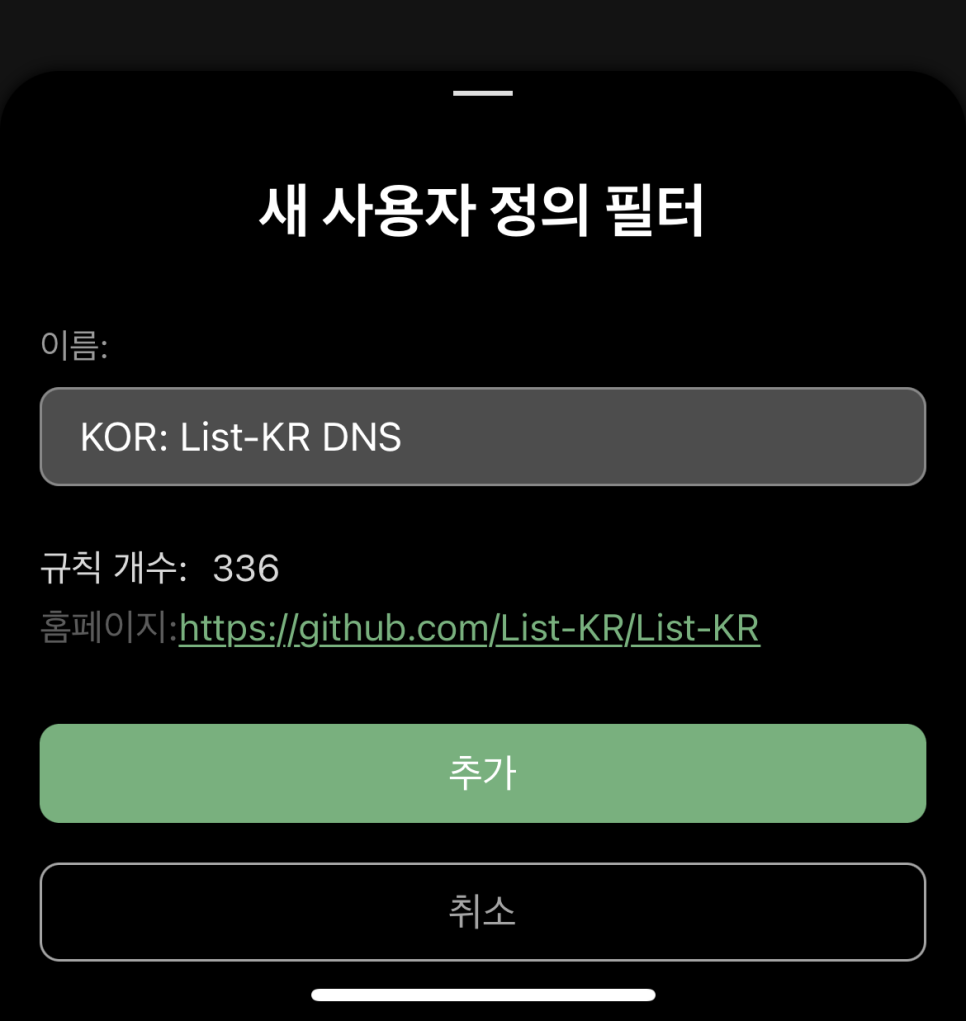
Task: Open the List-KR GitHub homepage link
Action: [x=469, y=629]
